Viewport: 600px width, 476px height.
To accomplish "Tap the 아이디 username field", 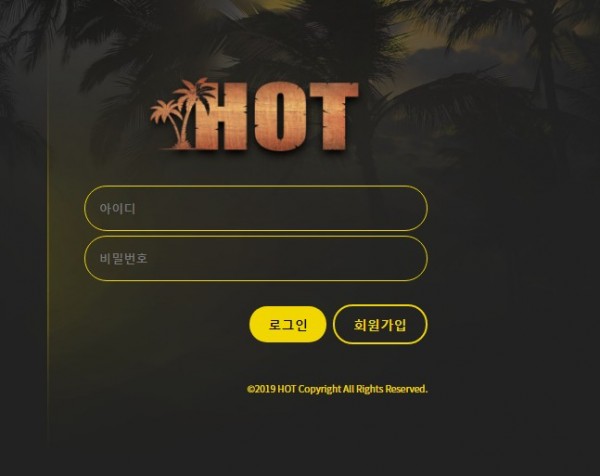I will (x=256, y=209).
